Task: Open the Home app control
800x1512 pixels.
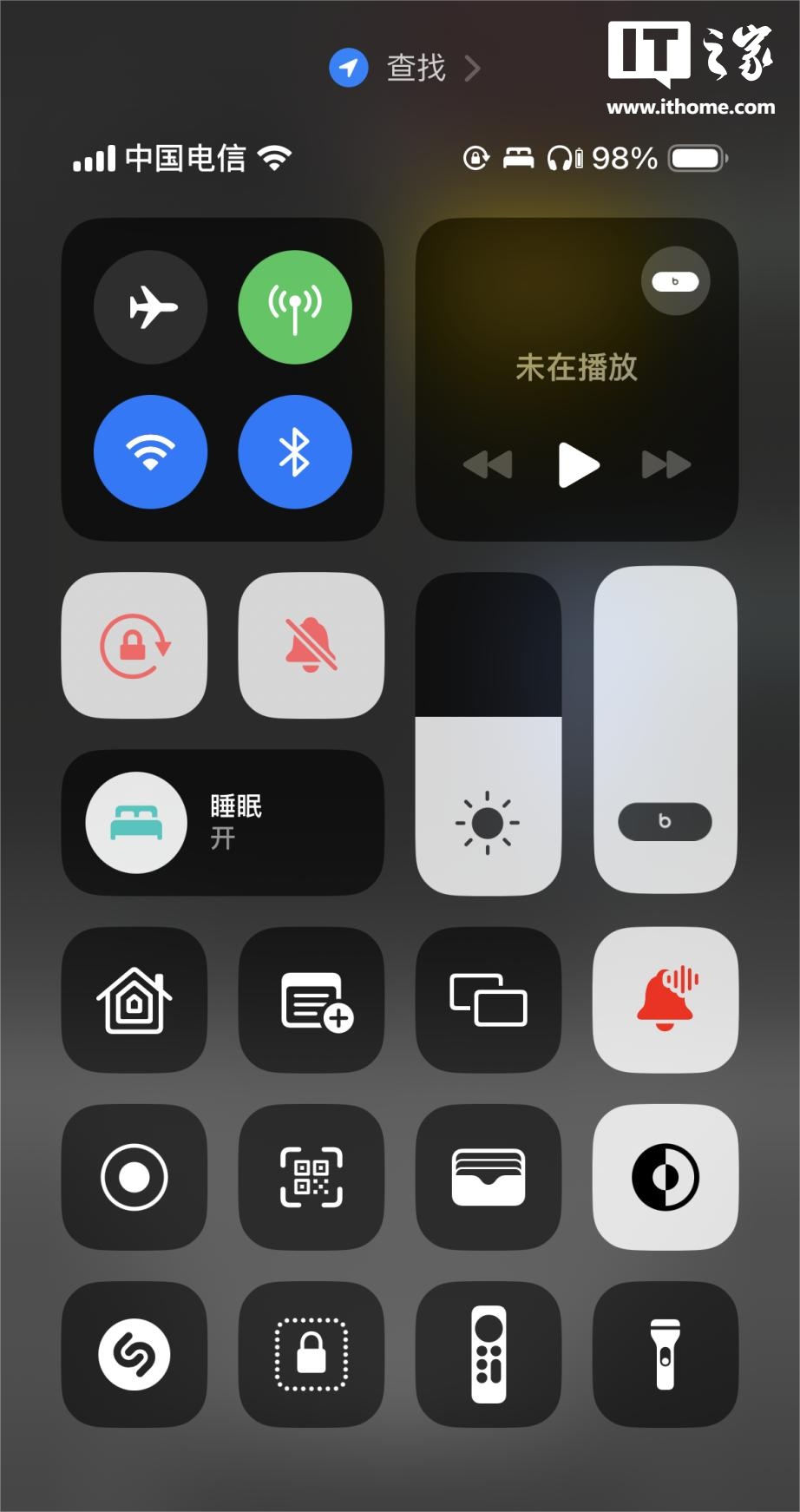Action: point(134,1000)
